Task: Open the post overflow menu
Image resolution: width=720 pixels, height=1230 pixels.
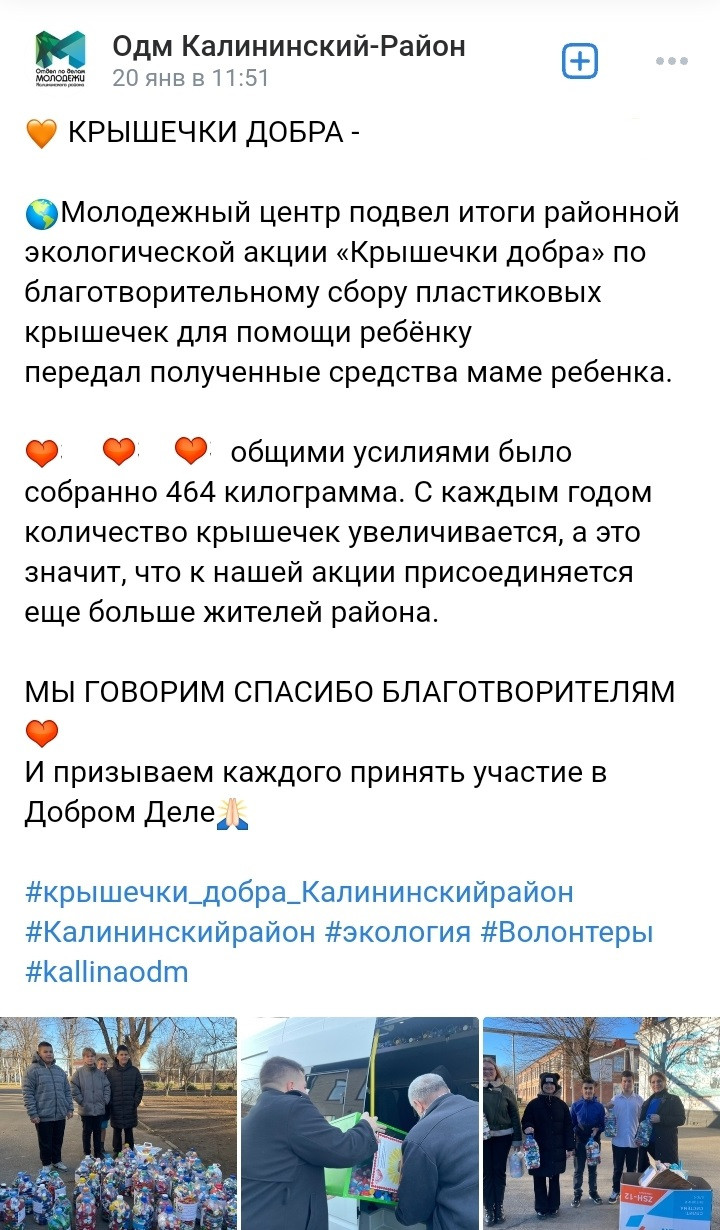Action: point(671,61)
